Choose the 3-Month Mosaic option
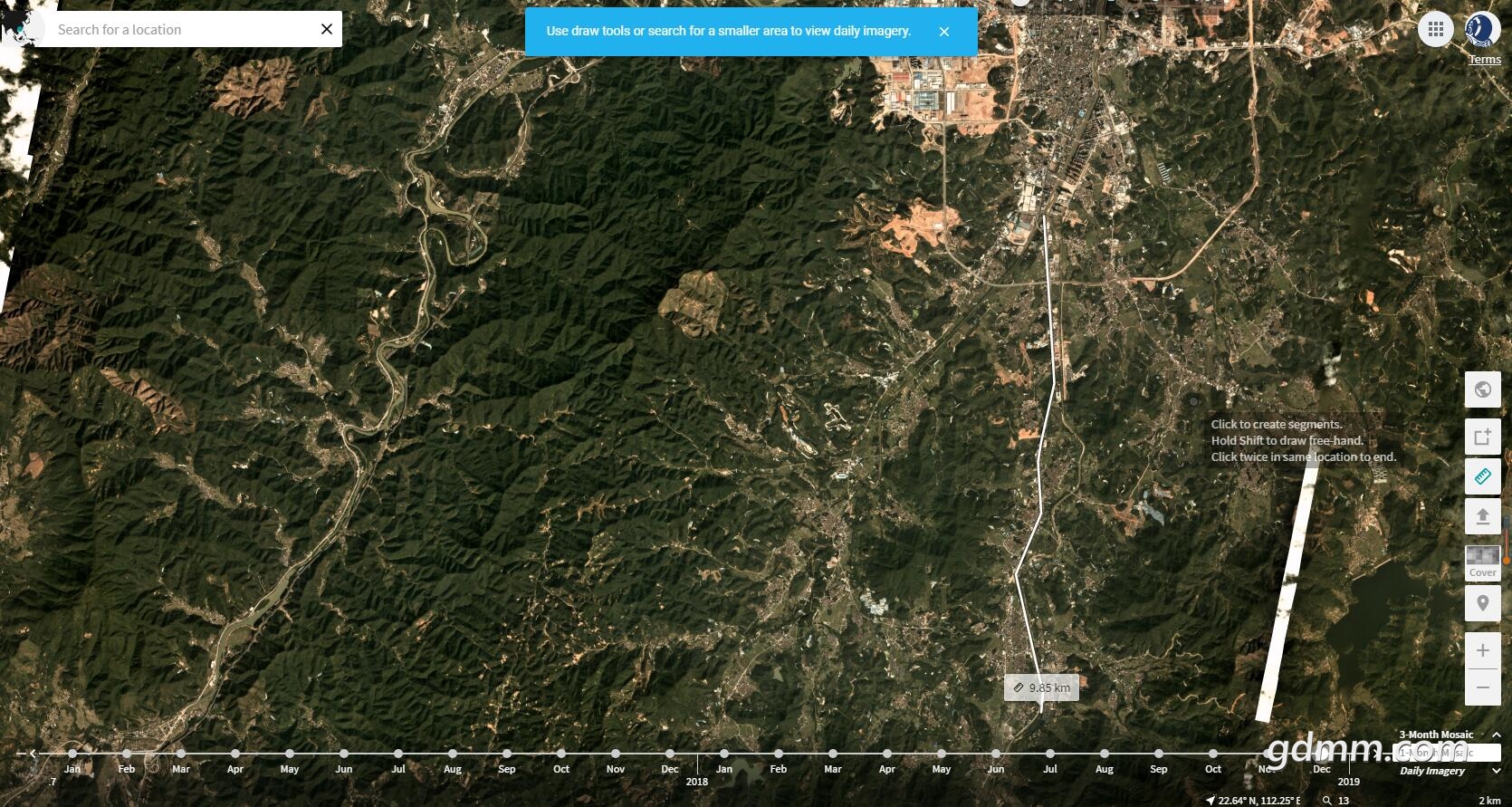Viewport: 1512px width, 807px height. click(1436, 735)
